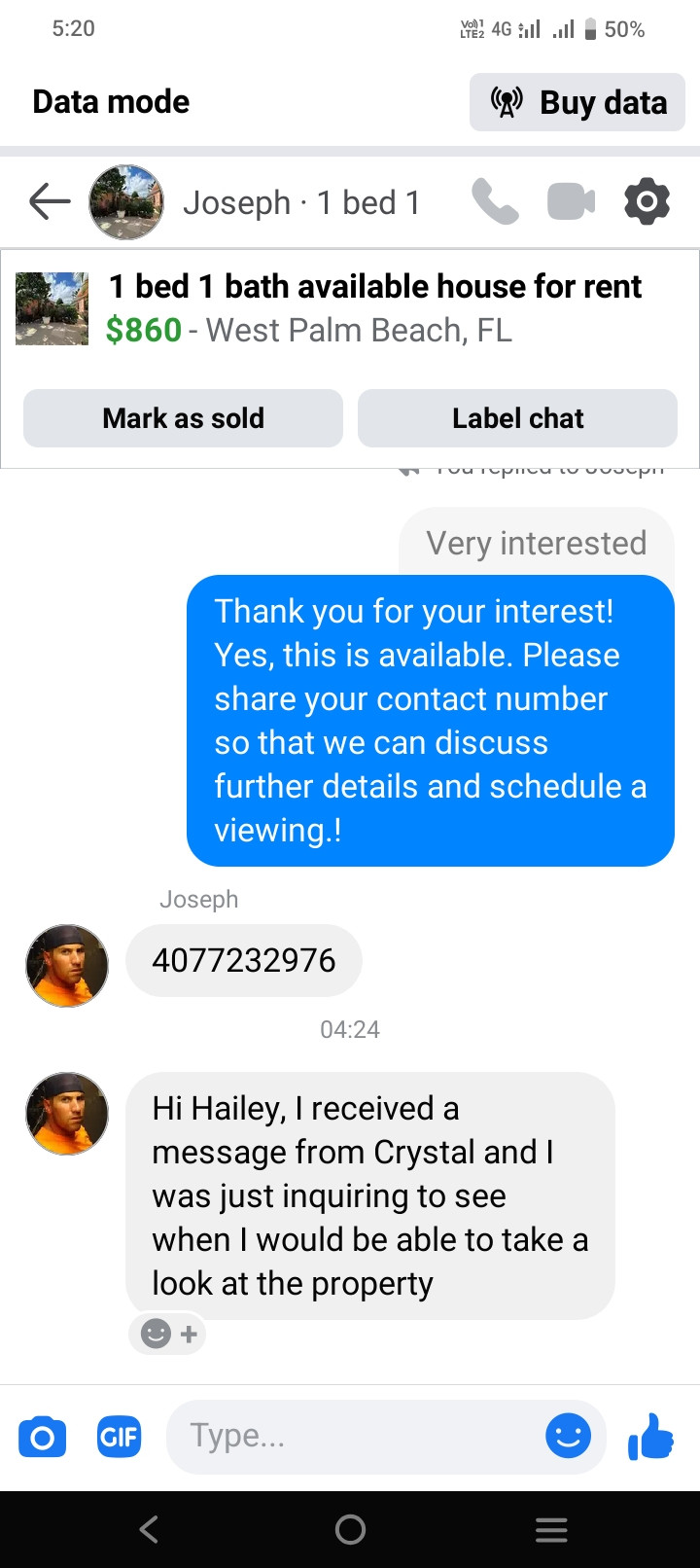Tap Buy data button
This screenshot has height=1568, width=700.
577,102
